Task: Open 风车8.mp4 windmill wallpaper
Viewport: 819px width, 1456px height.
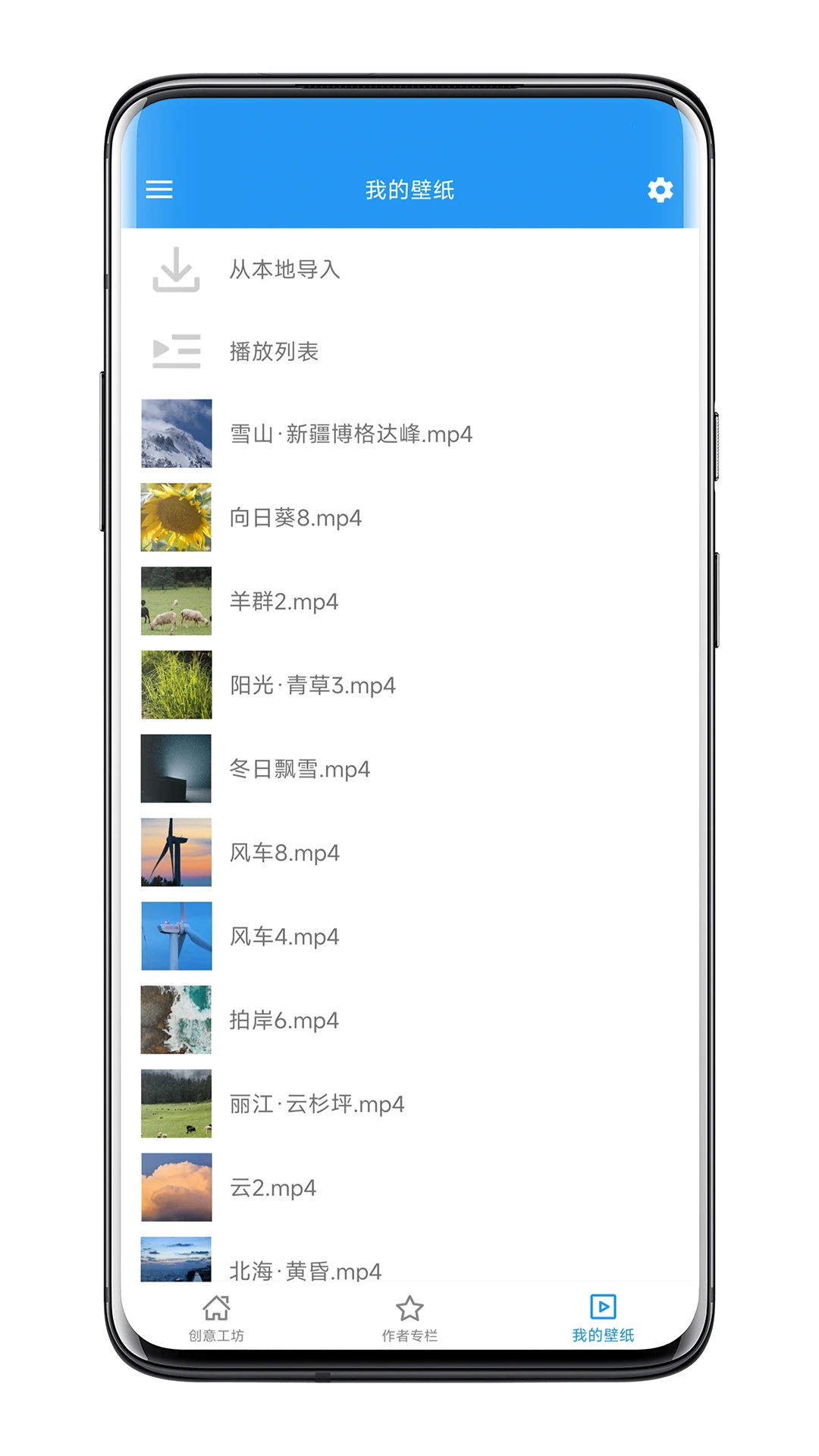Action: coord(176,852)
